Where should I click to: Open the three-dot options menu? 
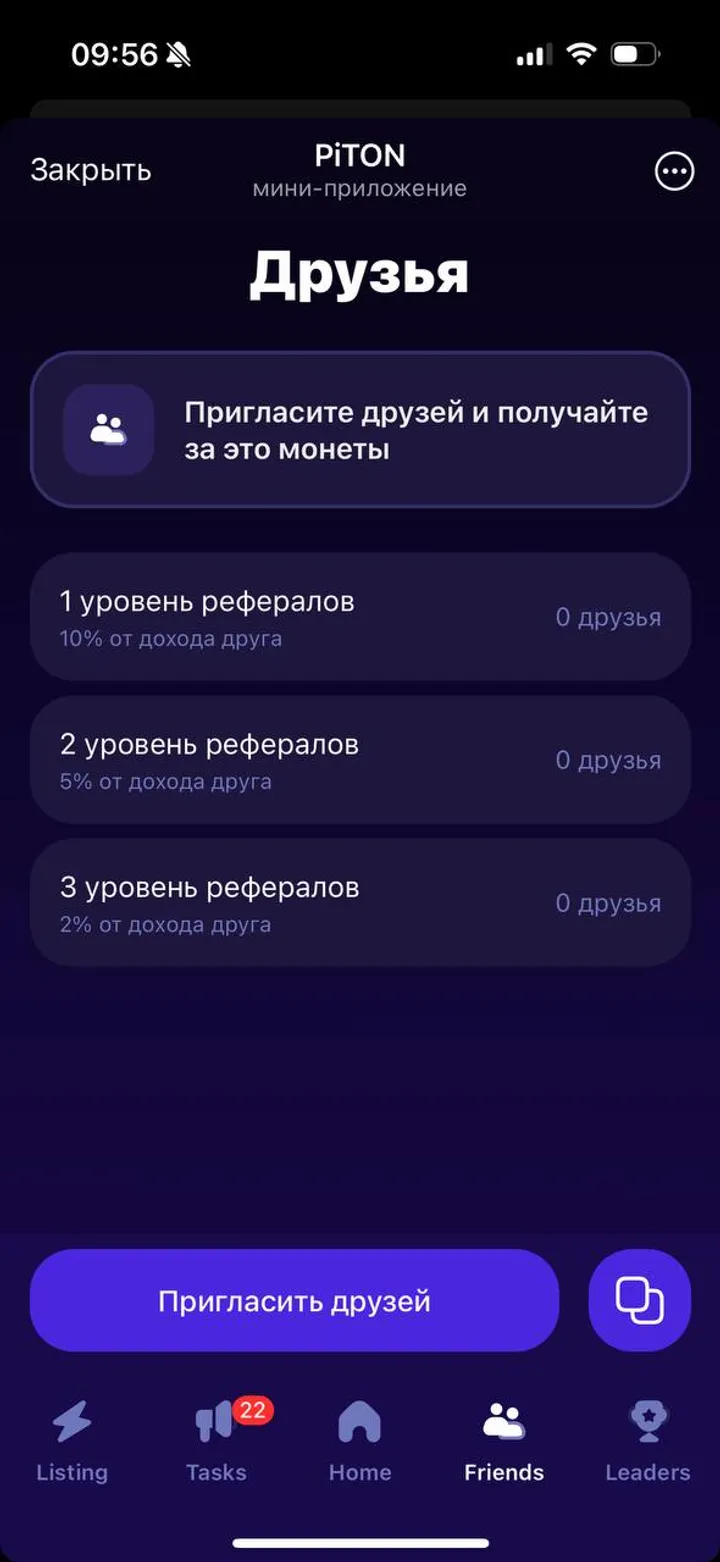pyautogui.click(x=673, y=171)
